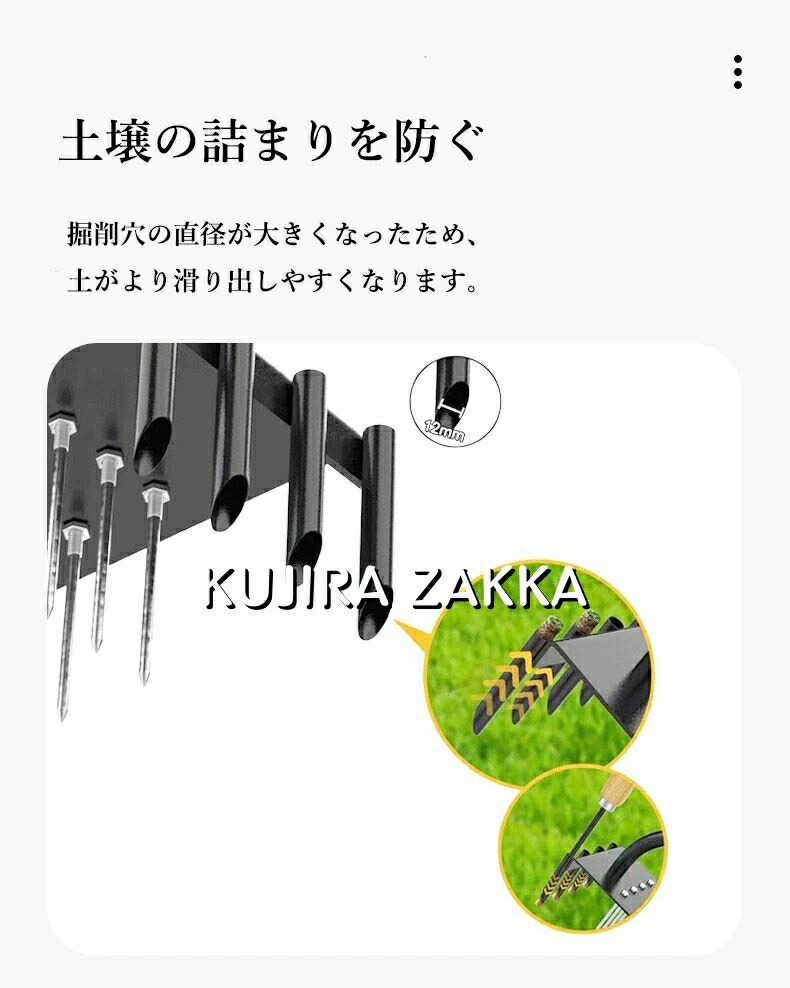This screenshot has width=790, height=988.
Task: Open the three-dot overflow menu
Action: tap(737, 73)
